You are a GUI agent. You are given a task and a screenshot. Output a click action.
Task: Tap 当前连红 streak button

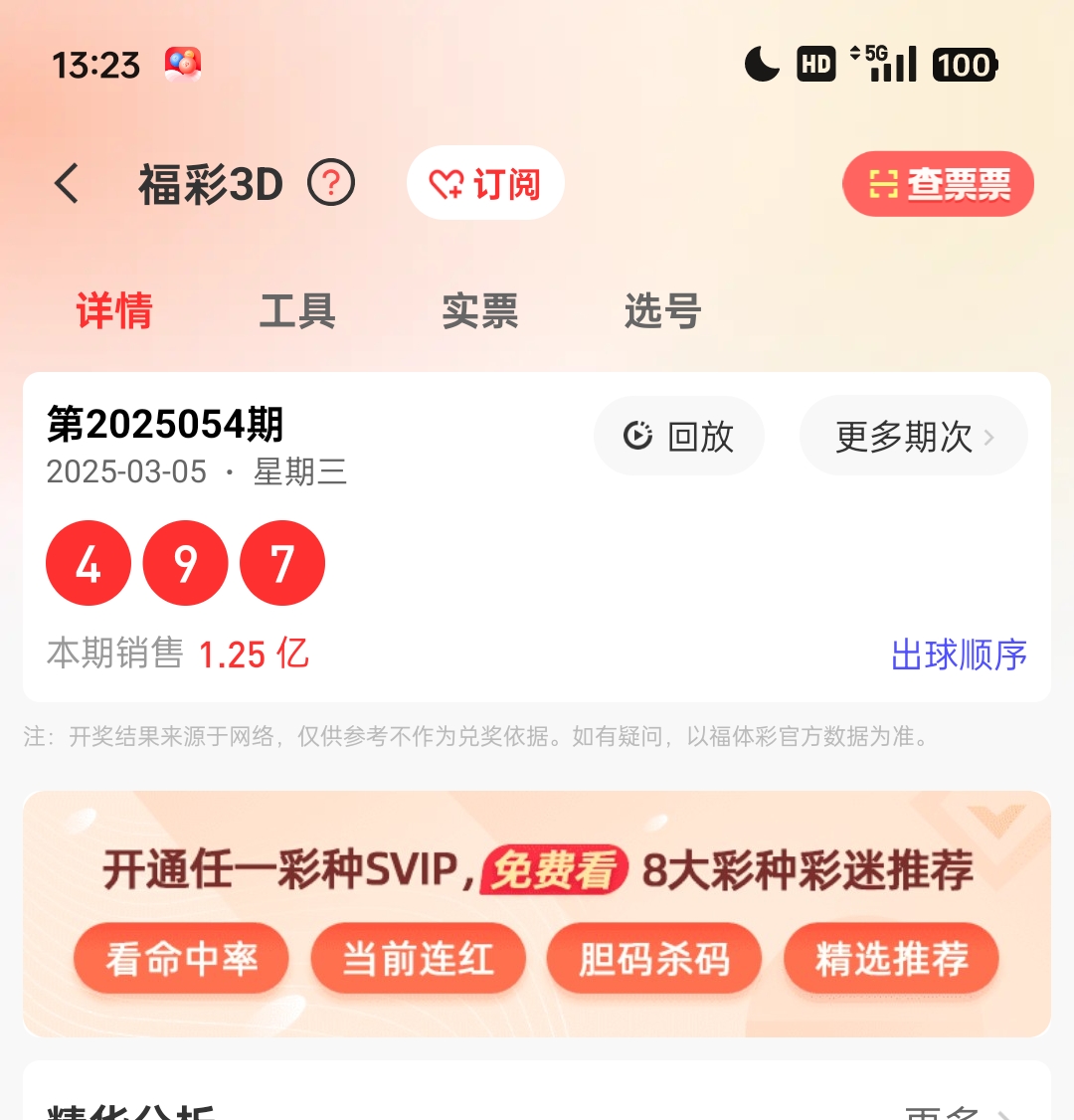click(x=418, y=958)
